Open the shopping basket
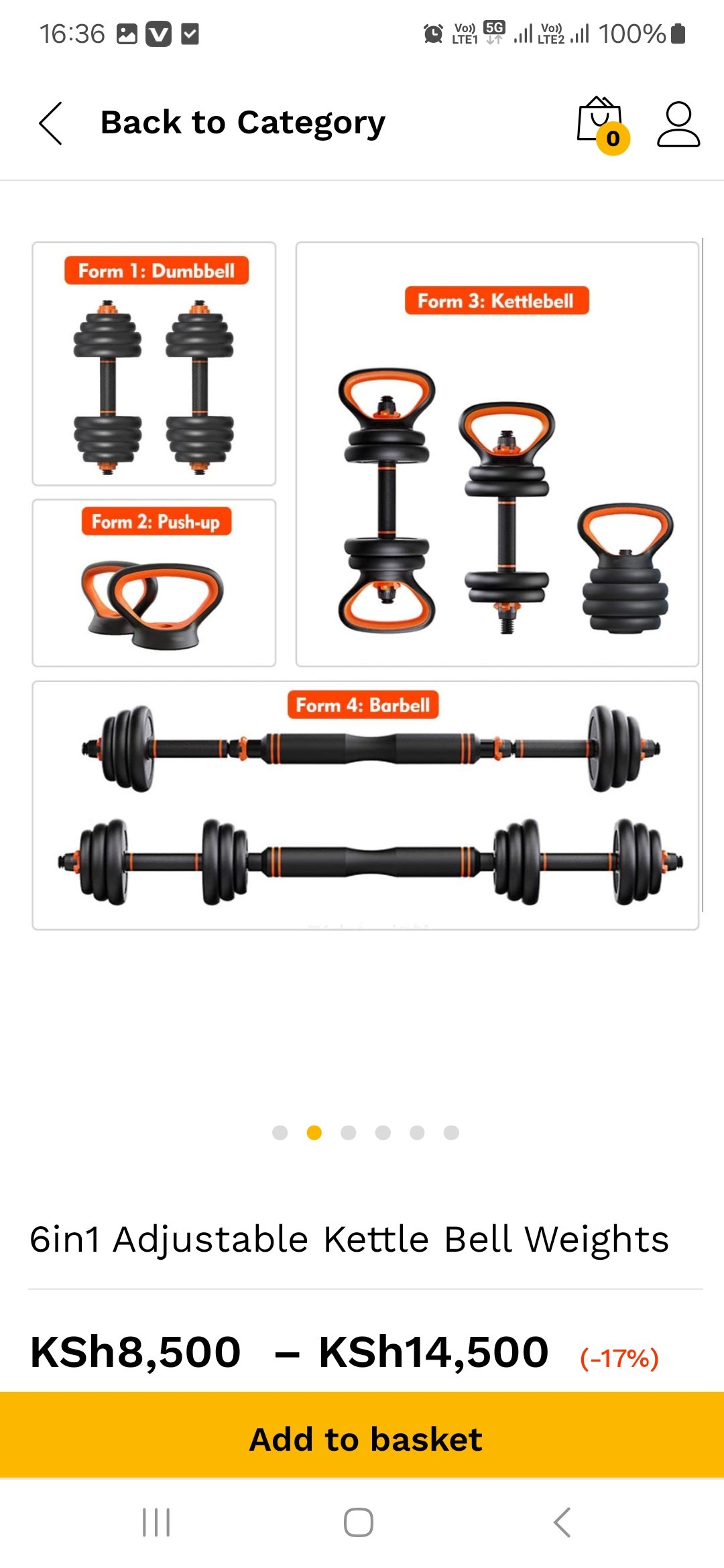Screen dimensions: 724x1568 pyautogui.click(x=601, y=123)
